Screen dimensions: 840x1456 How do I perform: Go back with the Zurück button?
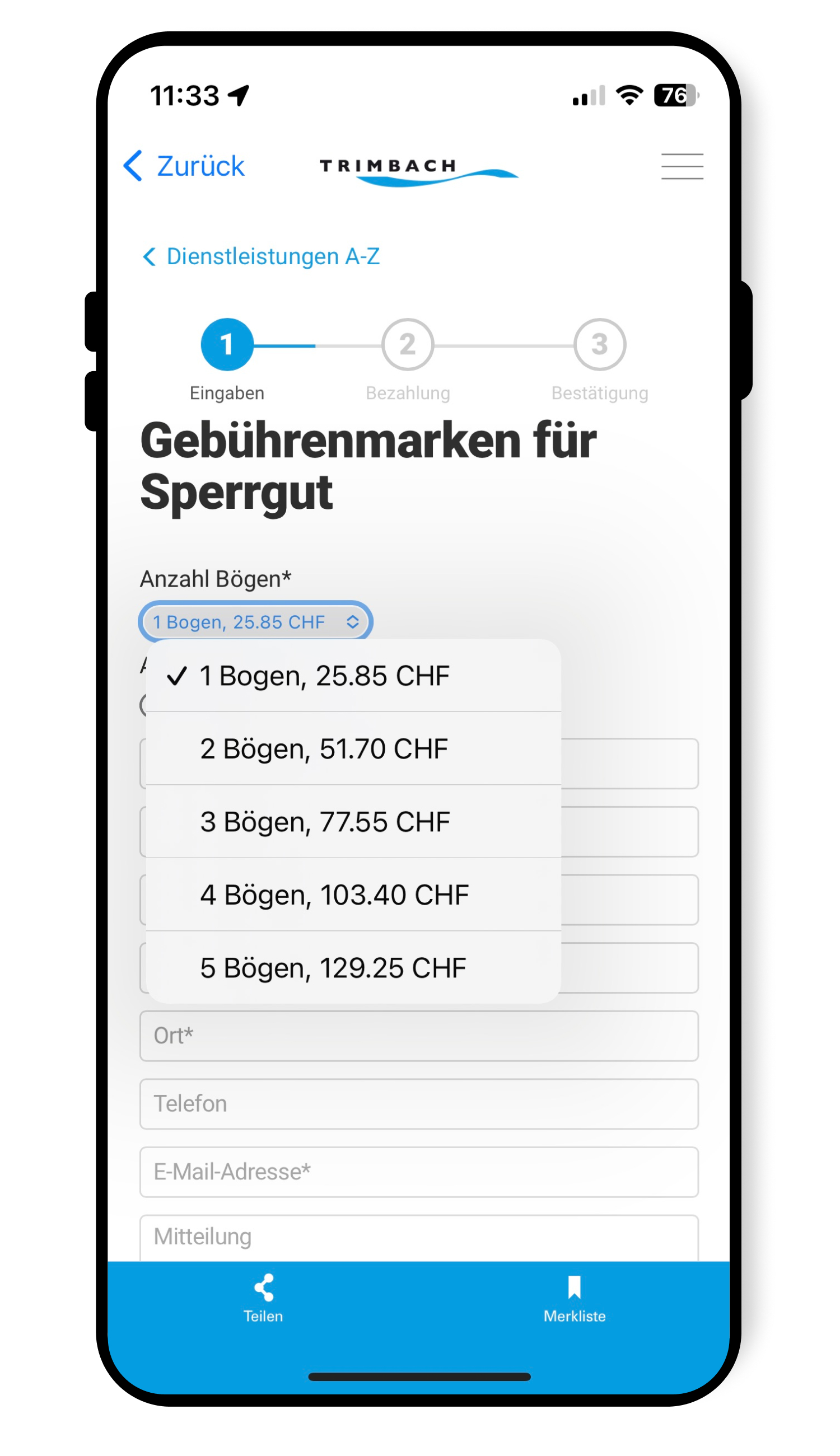184,166
